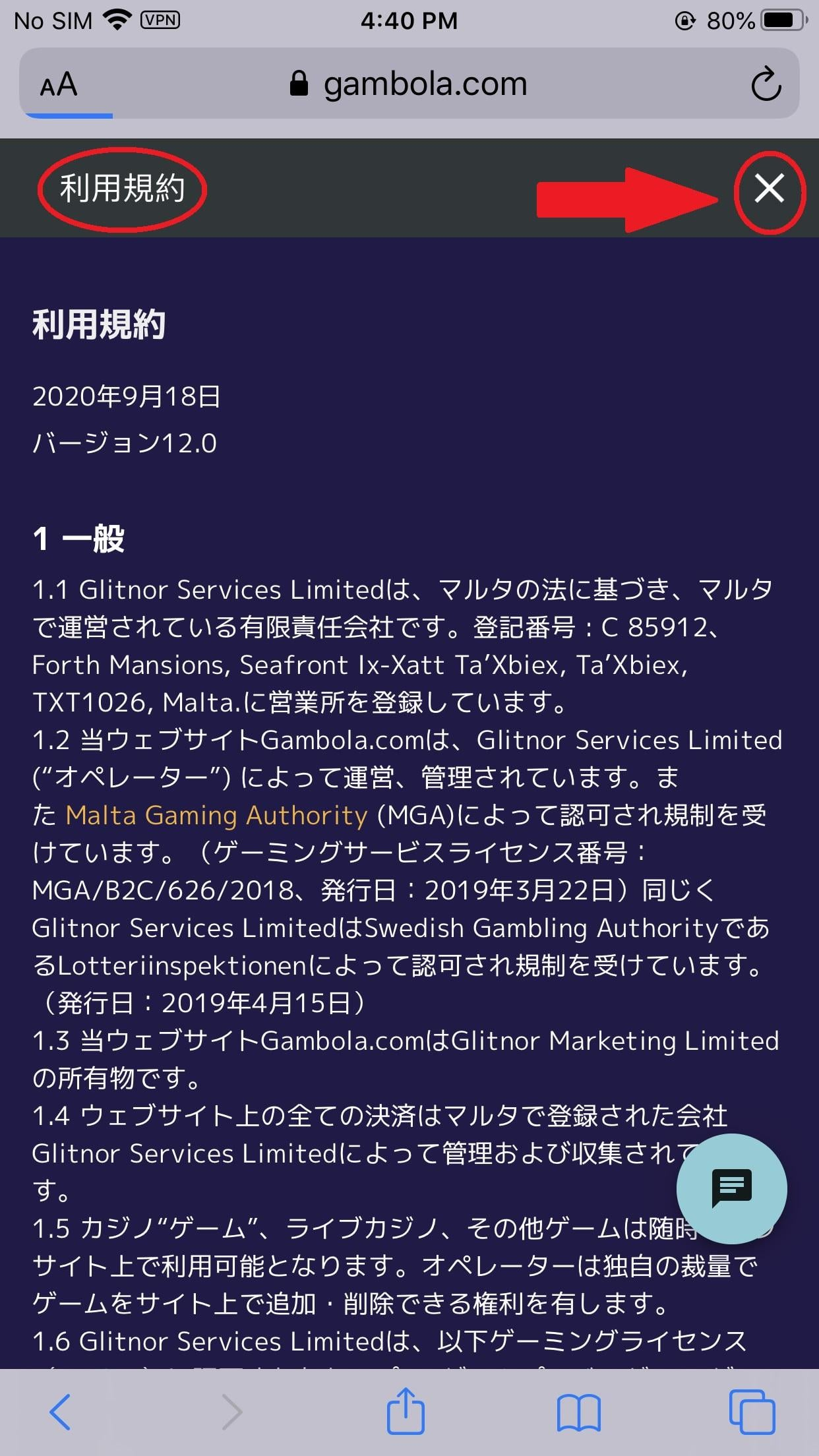Screen dimensions: 819x1456
Task: Open the Malta Gaming Authority link
Action: pyautogui.click(x=216, y=816)
